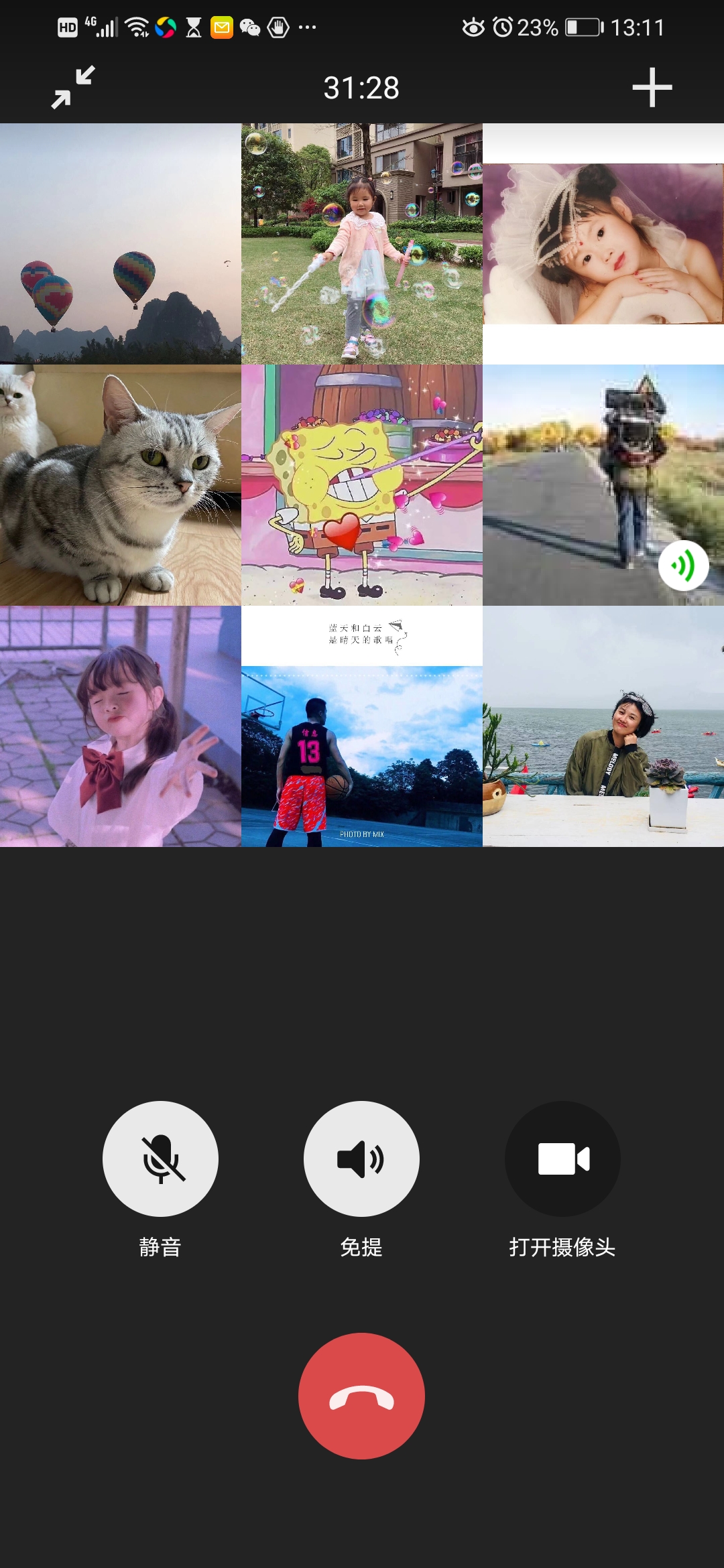Select the gray tabby cat participant tile

(x=121, y=485)
